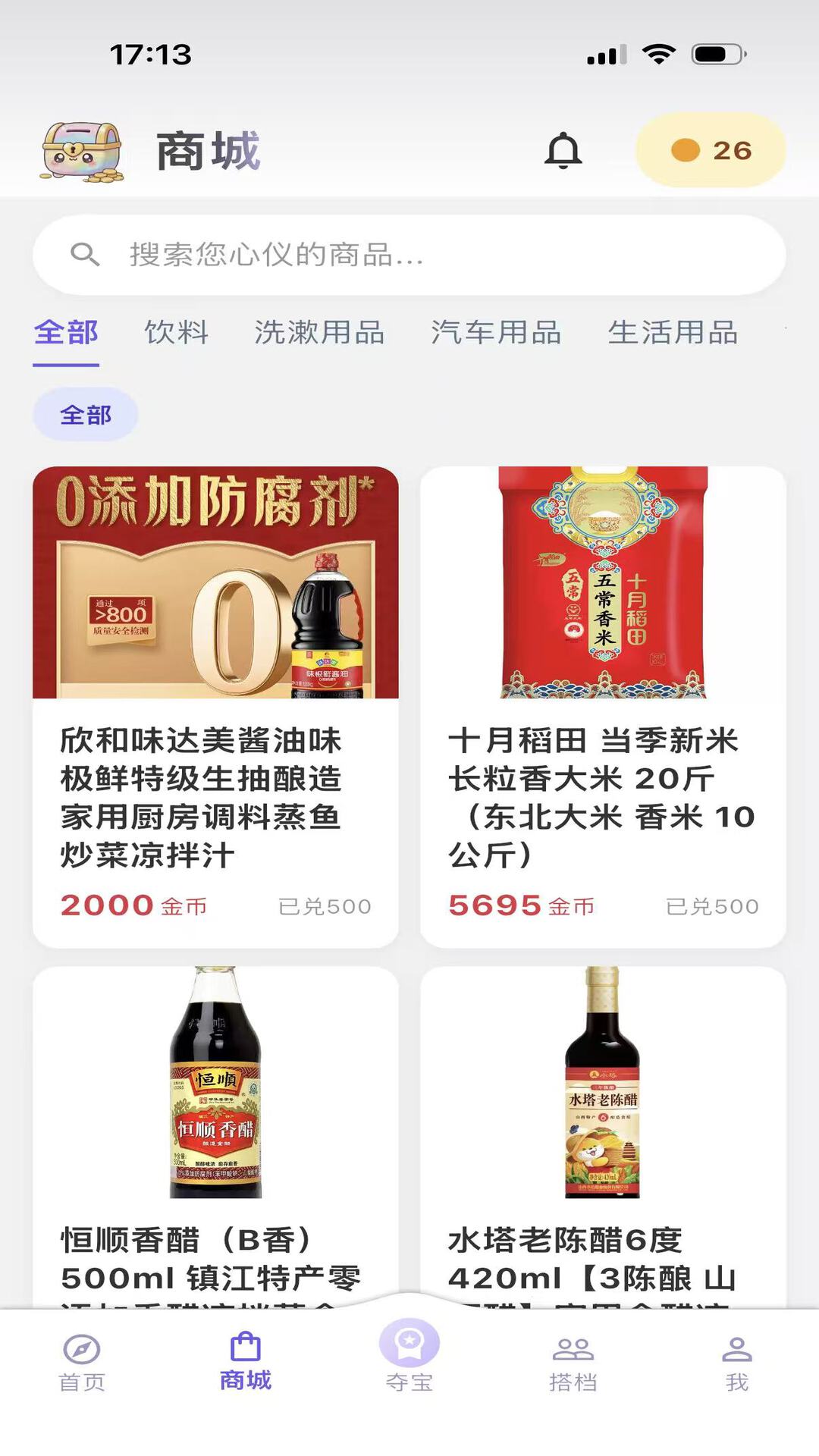
Task: Switch to the 搭档 tab
Action: 573,1363
